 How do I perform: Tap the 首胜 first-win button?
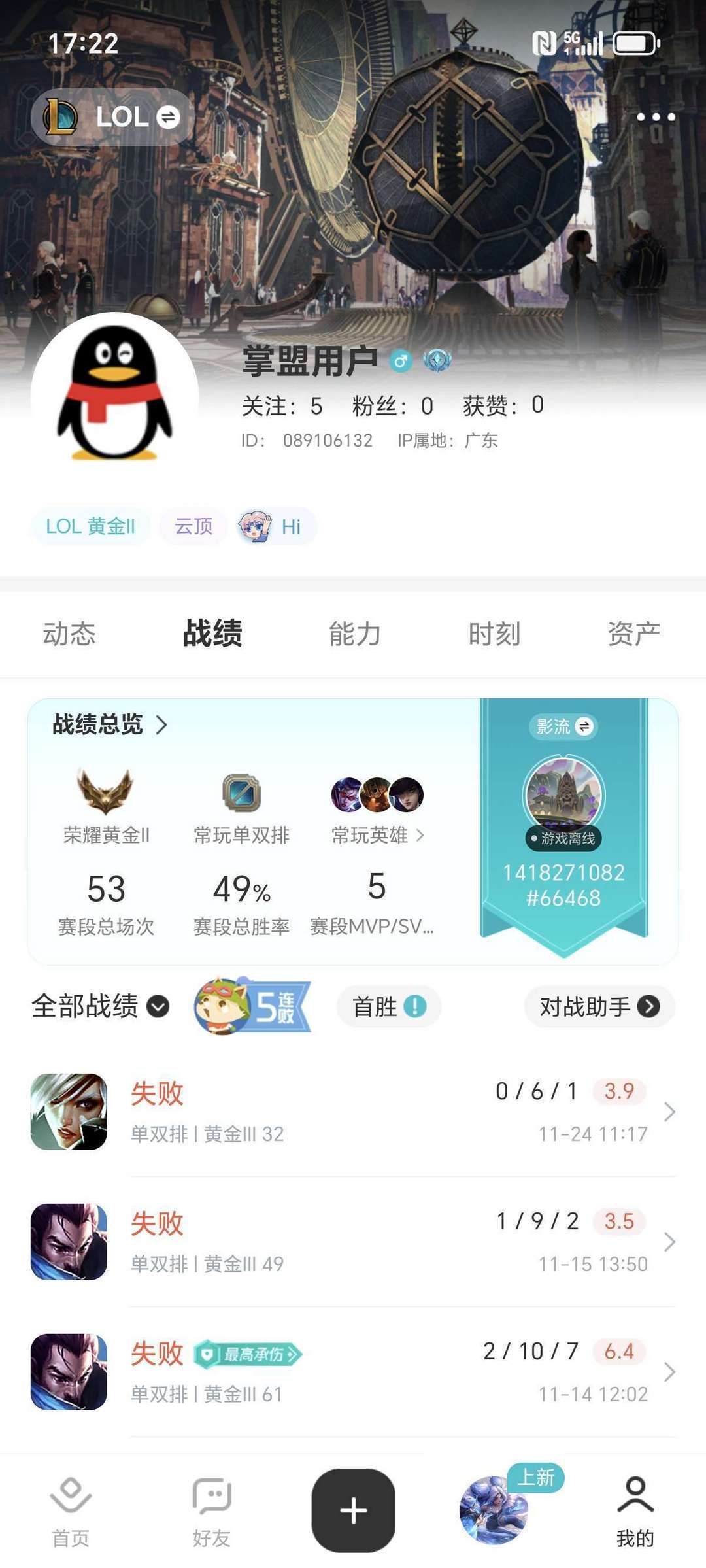[x=388, y=1007]
